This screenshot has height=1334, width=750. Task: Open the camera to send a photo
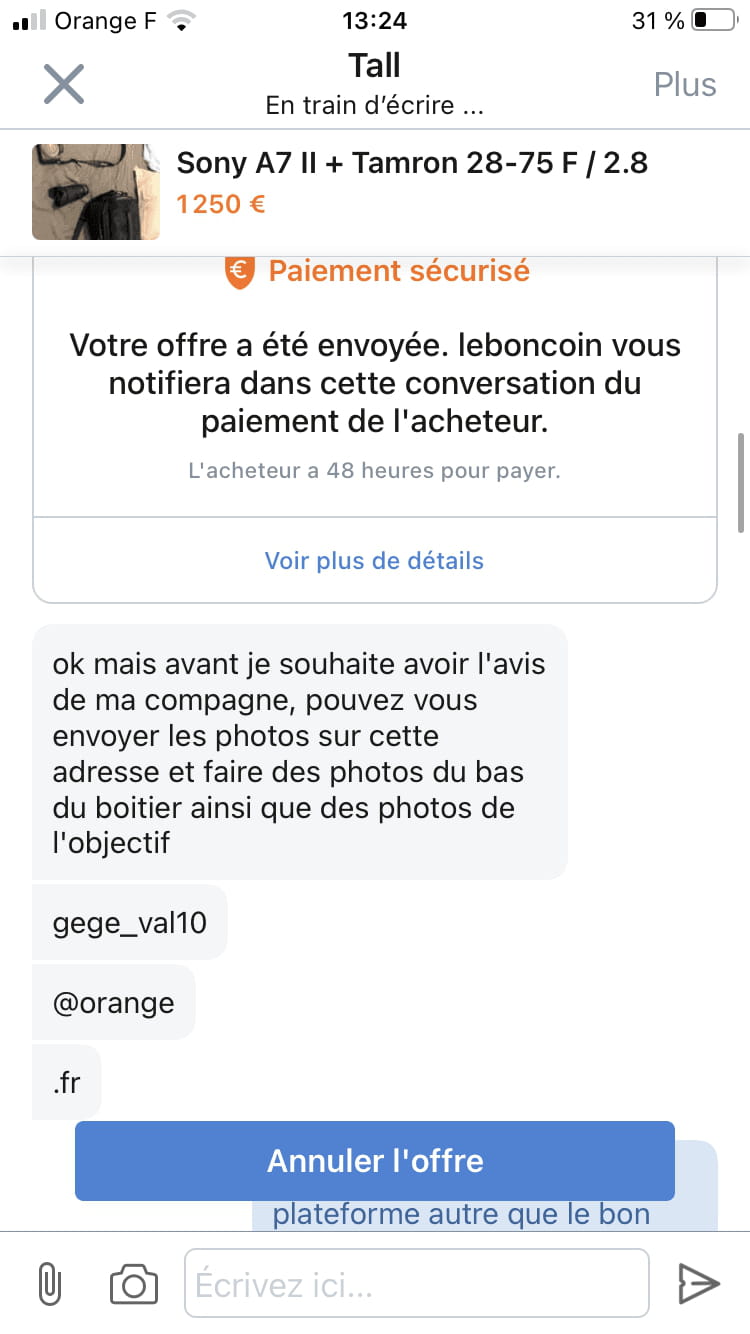134,1283
